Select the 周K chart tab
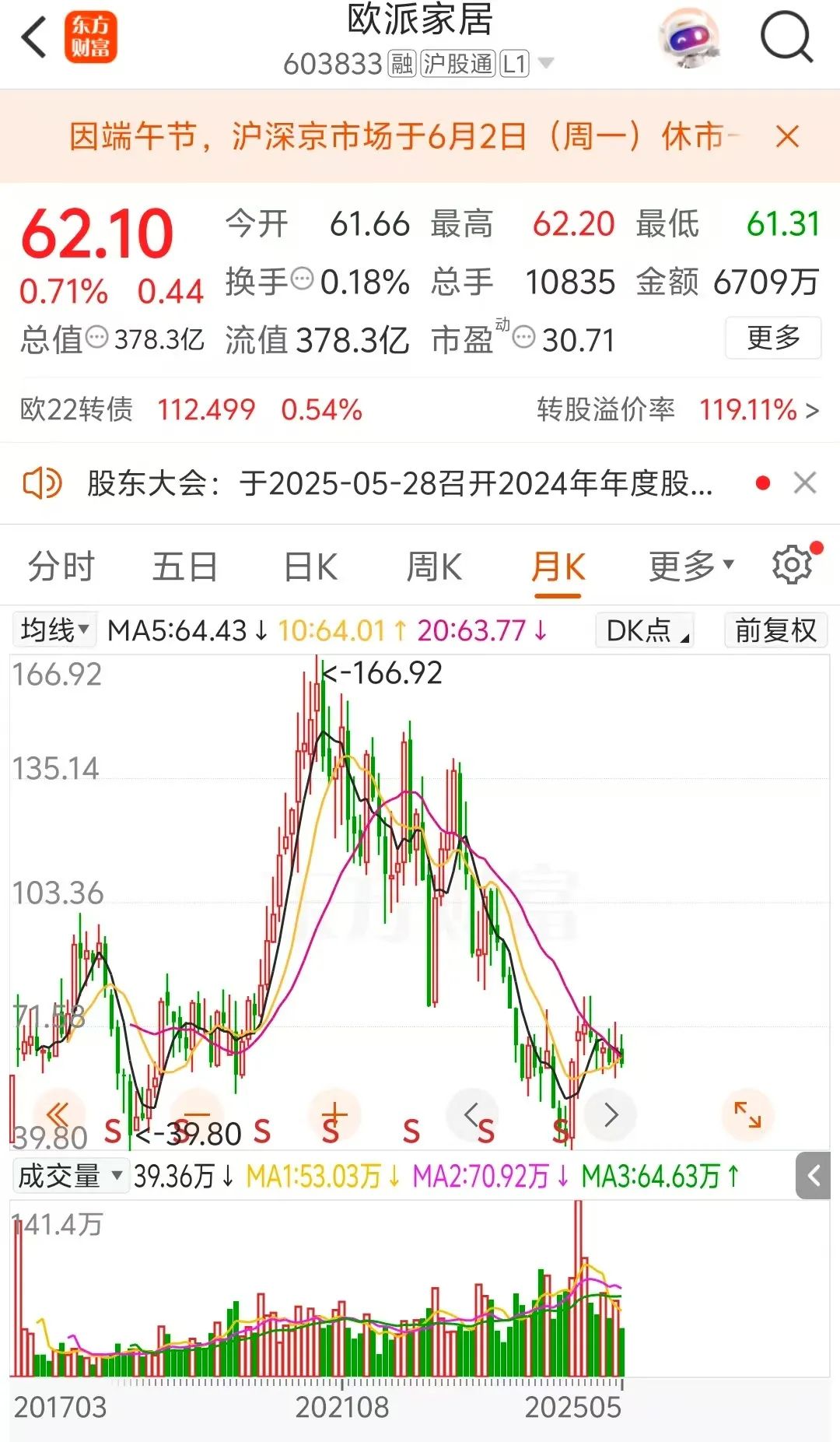This screenshot has height=1442, width=840. [x=434, y=566]
